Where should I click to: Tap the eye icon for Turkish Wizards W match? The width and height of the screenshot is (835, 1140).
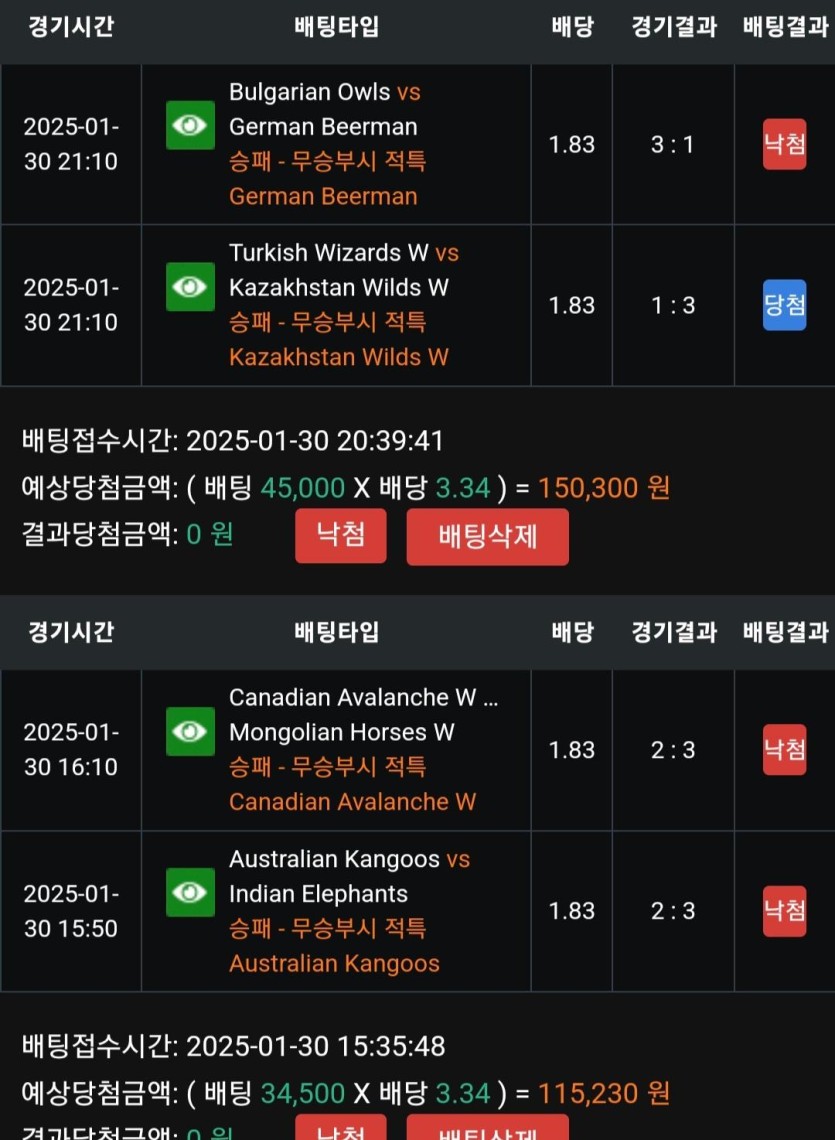coord(190,287)
